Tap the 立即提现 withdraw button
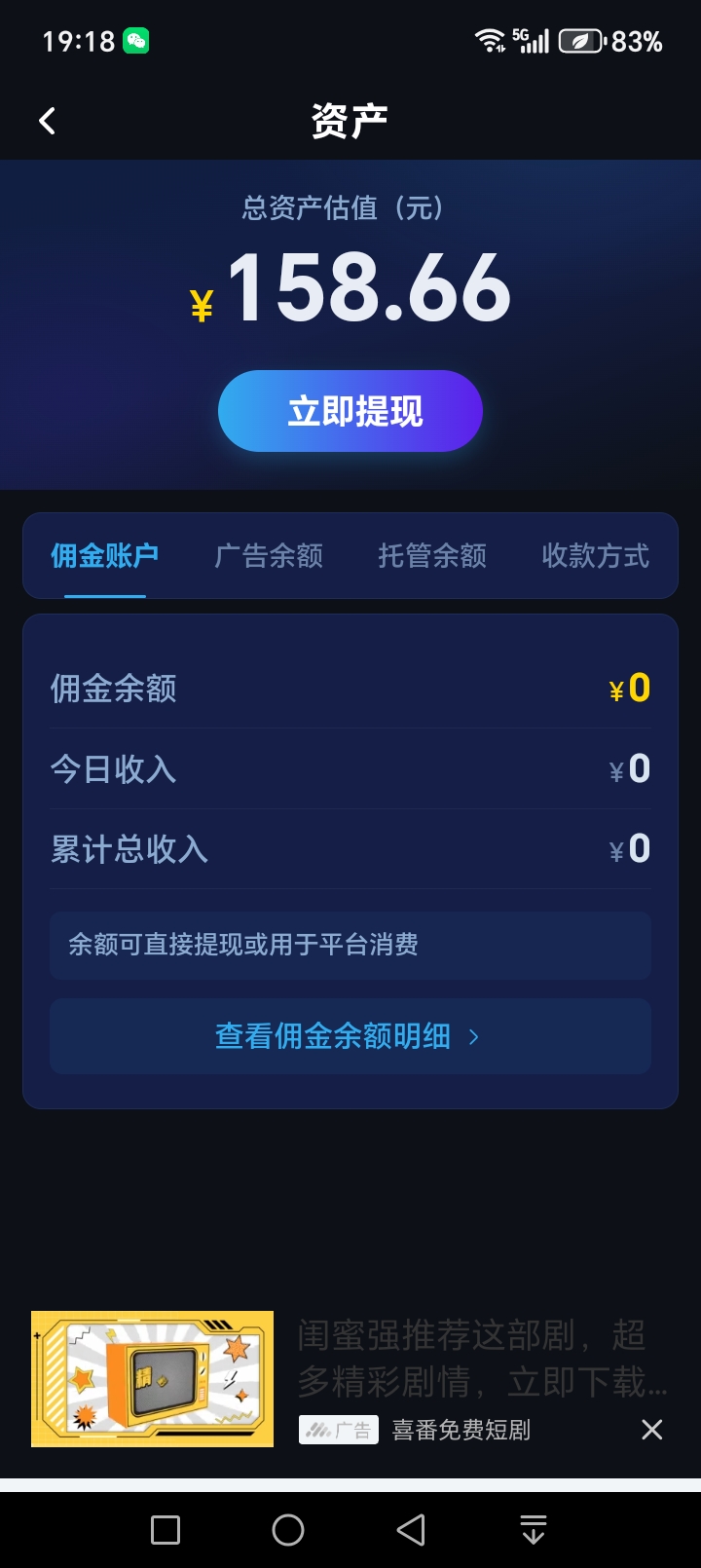The image size is (701, 1568). coord(350,411)
